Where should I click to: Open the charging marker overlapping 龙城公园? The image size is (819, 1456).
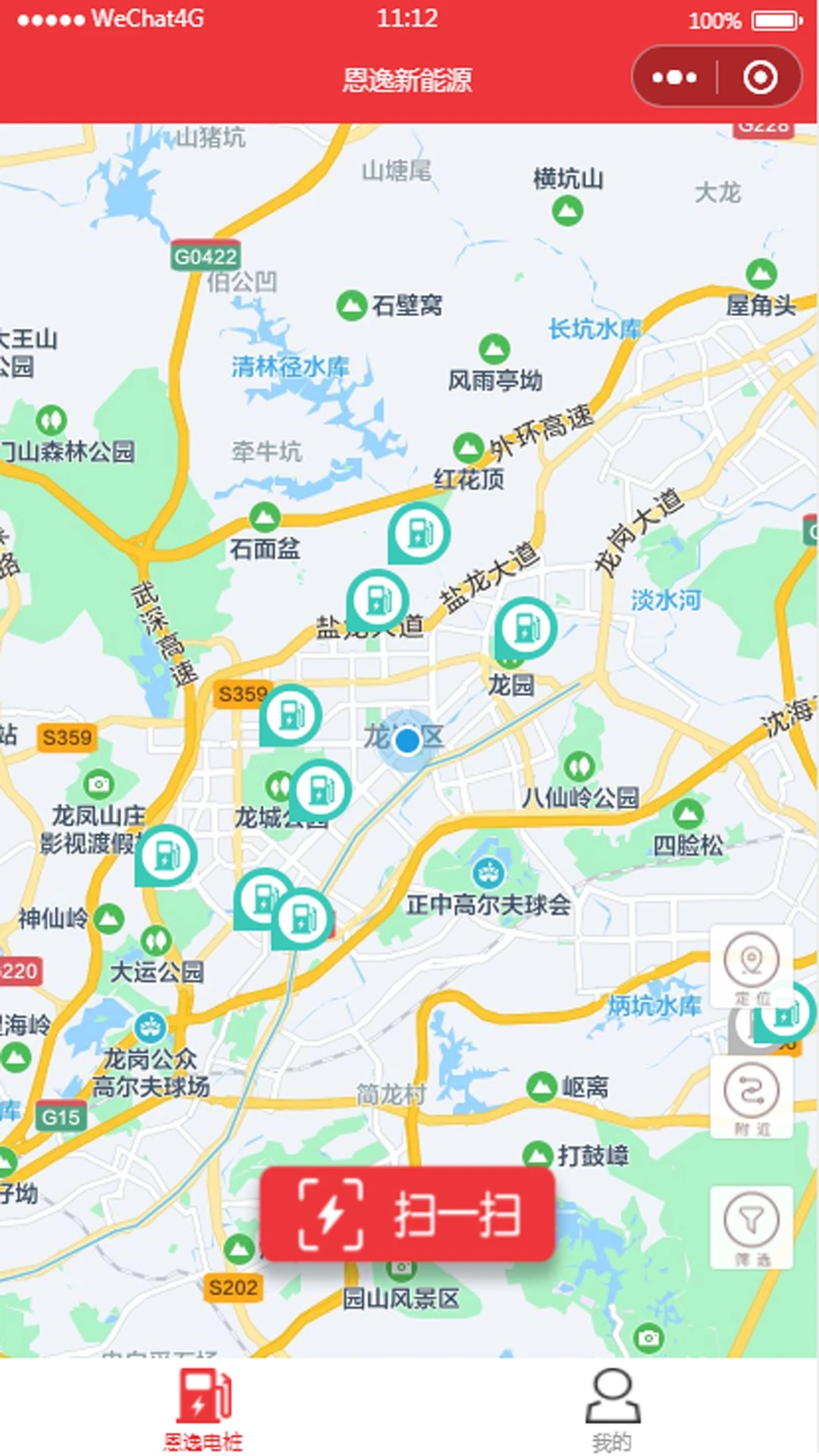pos(320,789)
